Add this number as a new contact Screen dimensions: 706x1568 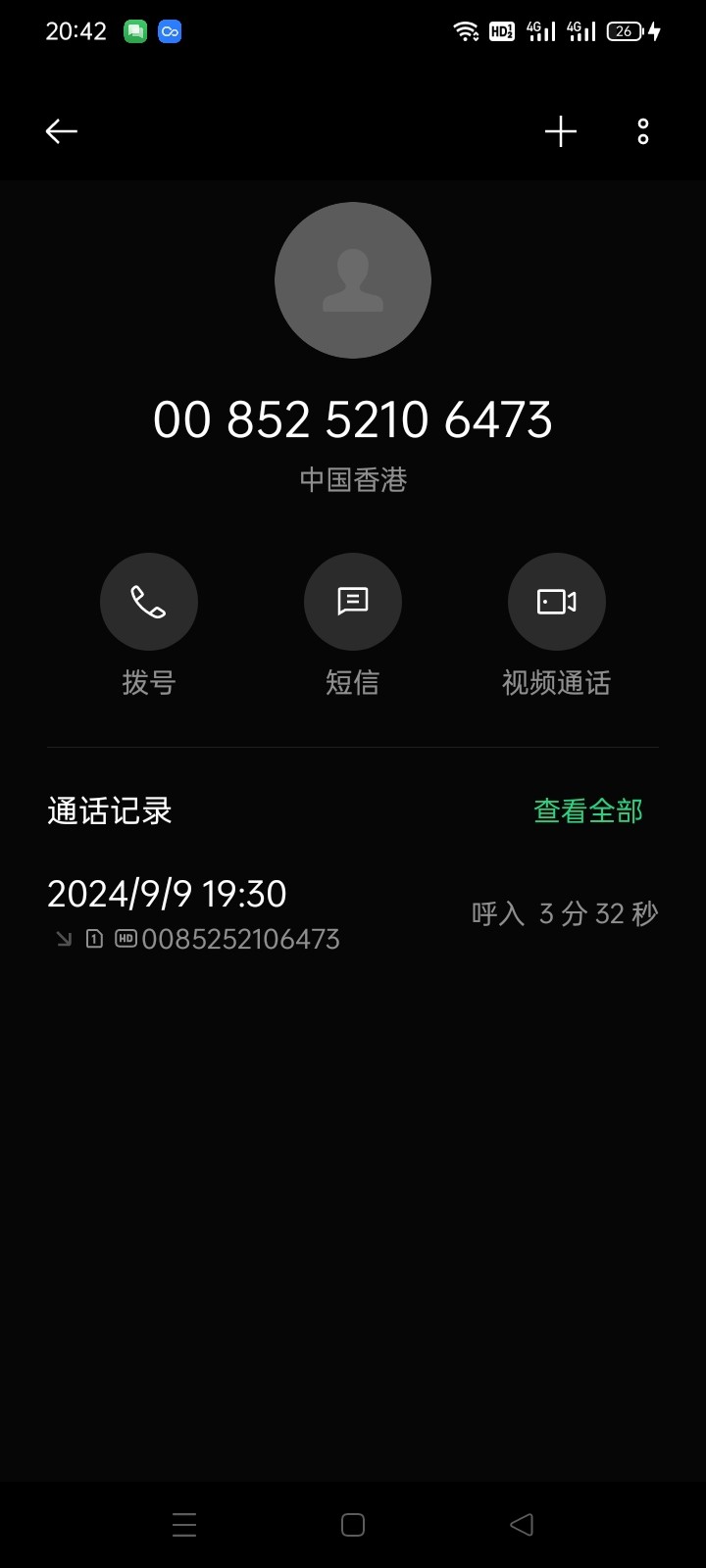point(561,131)
